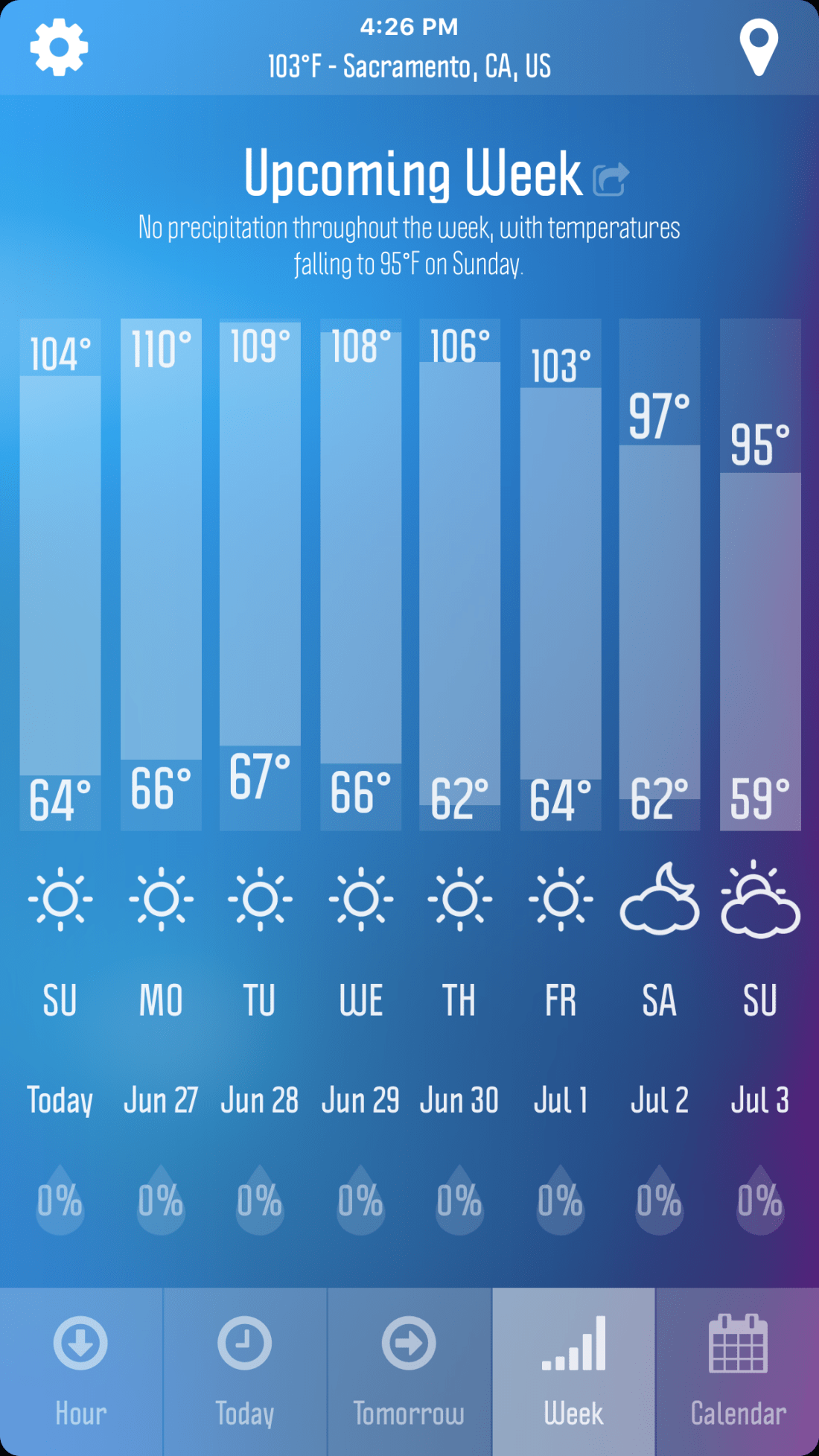
Task: Open Thursday Jun 30 forecast column
Action: (459, 573)
